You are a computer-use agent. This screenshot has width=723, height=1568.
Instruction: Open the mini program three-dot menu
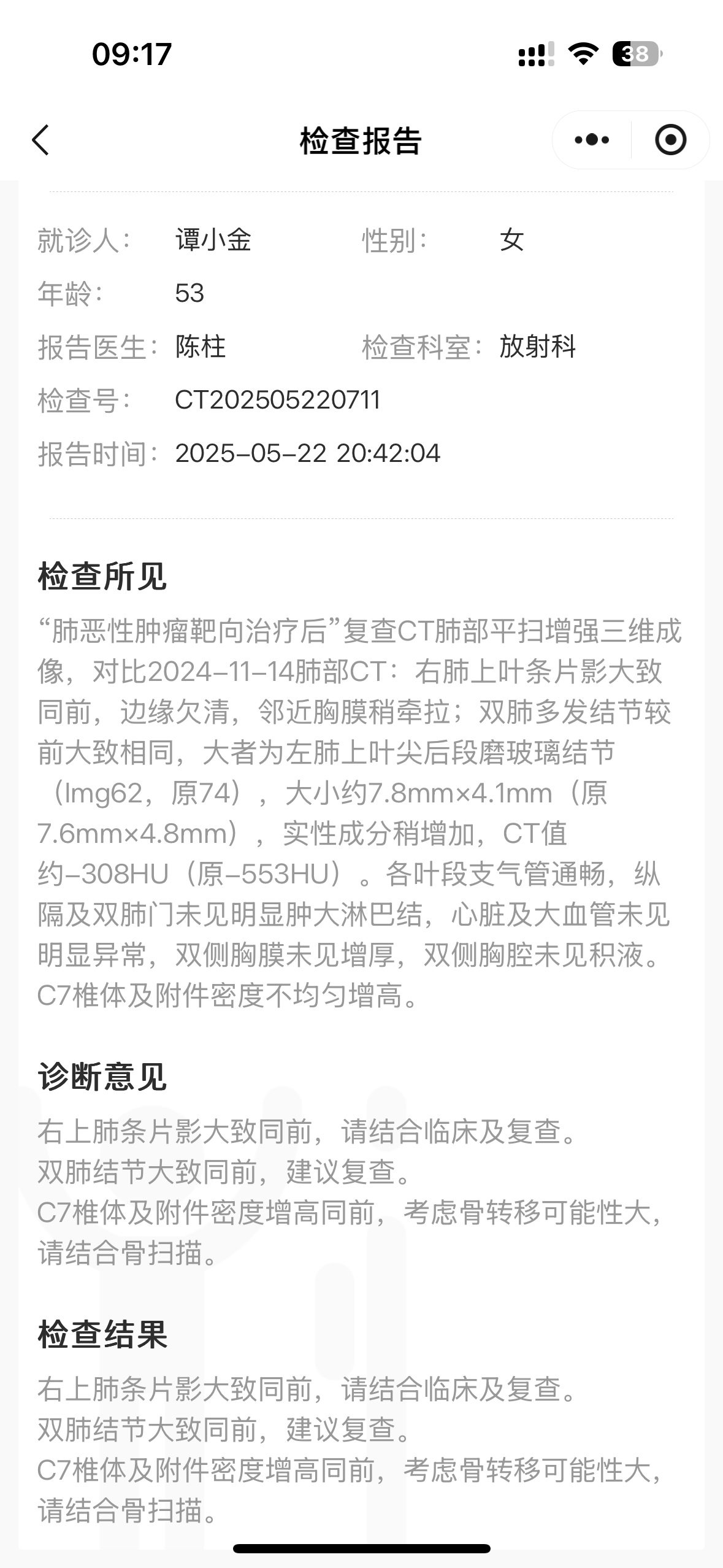point(592,140)
